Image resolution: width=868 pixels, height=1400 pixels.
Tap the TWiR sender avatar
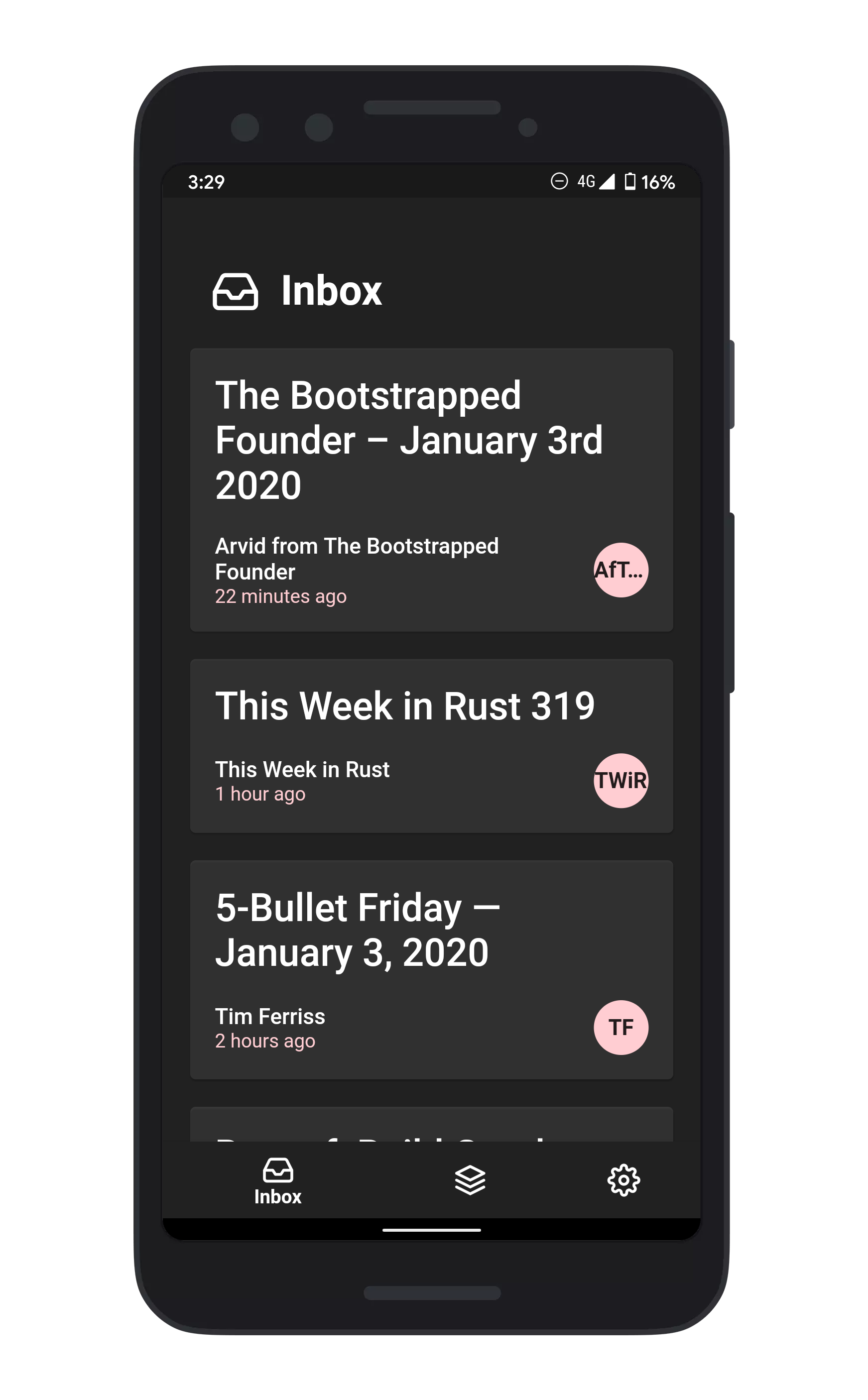click(620, 780)
